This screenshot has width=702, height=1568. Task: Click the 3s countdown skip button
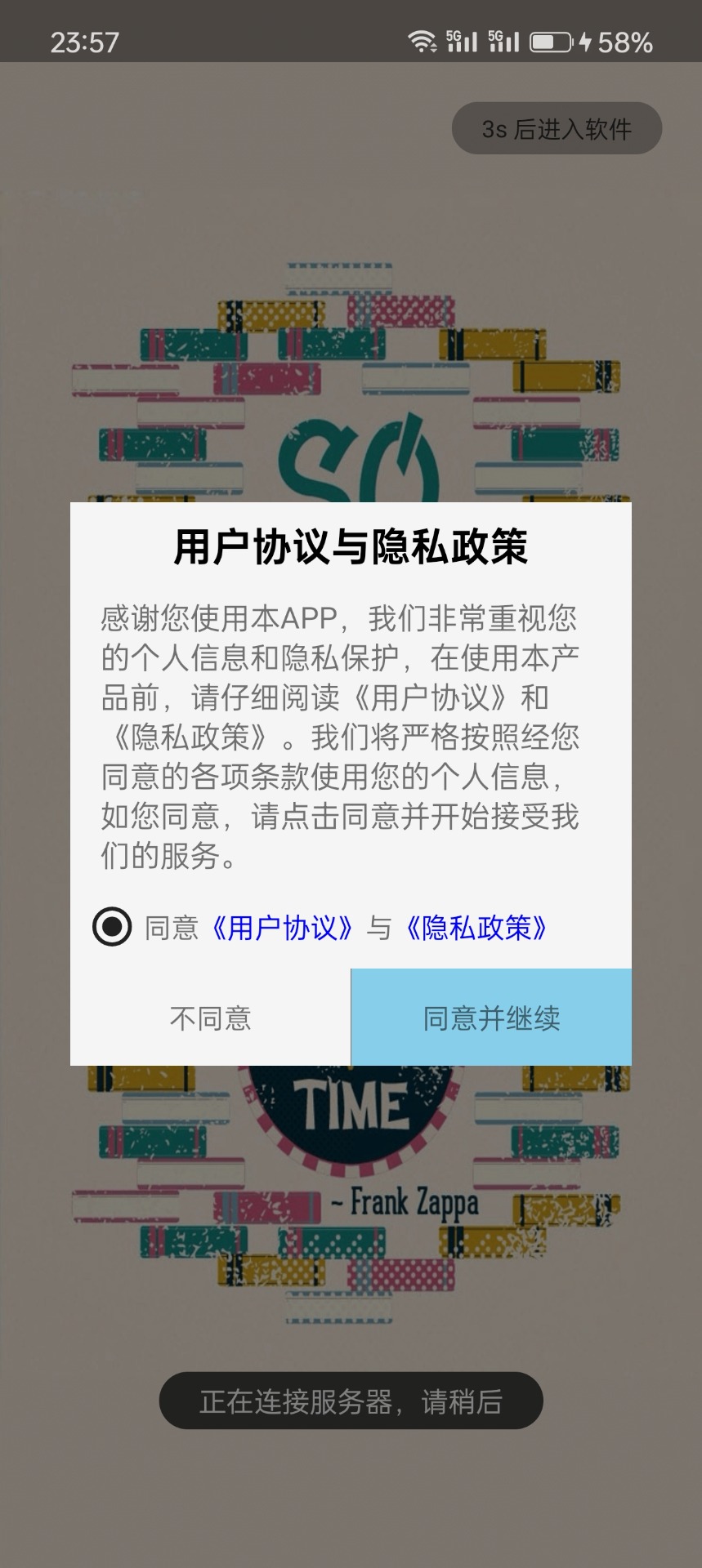point(557,127)
